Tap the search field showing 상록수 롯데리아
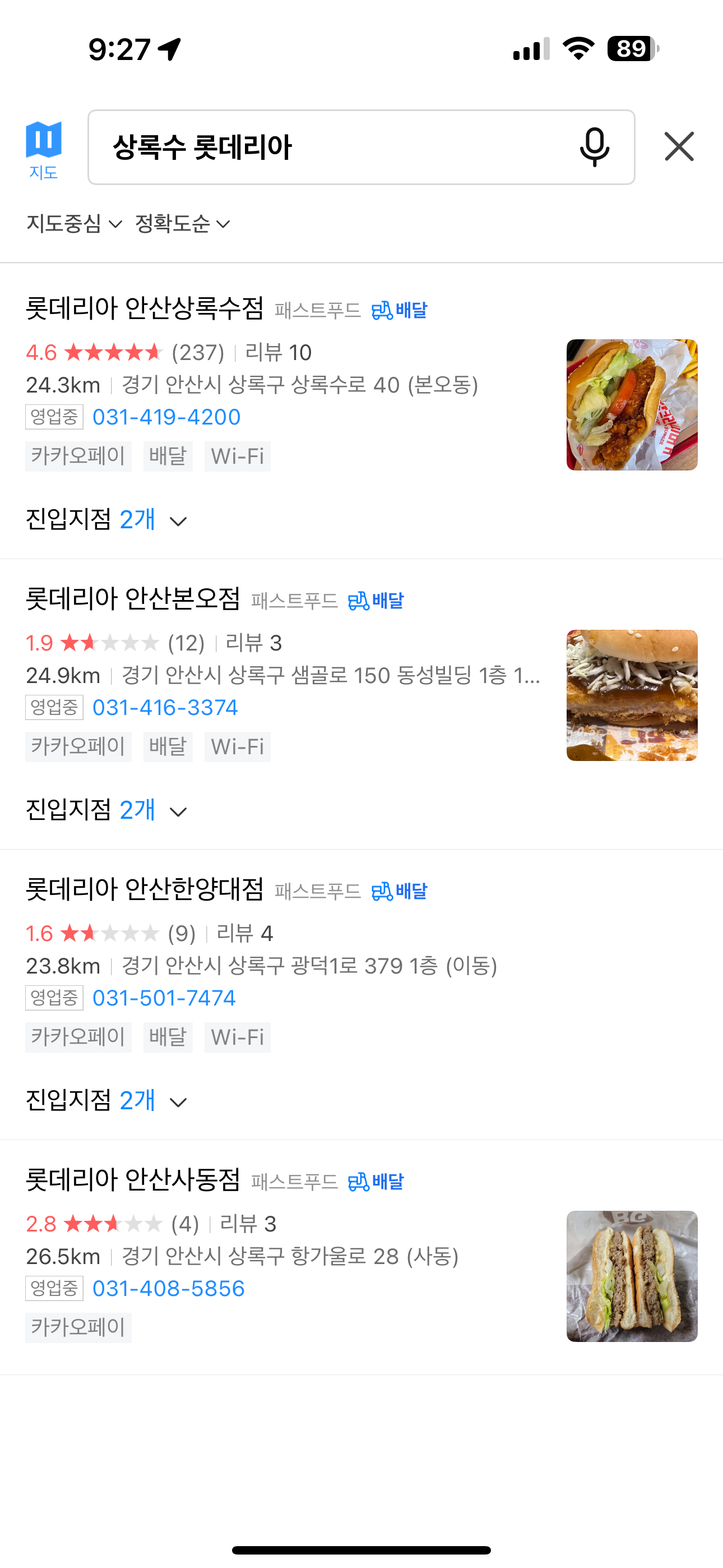The height and width of the screenshot is (1568, 723). pos(328,147)
